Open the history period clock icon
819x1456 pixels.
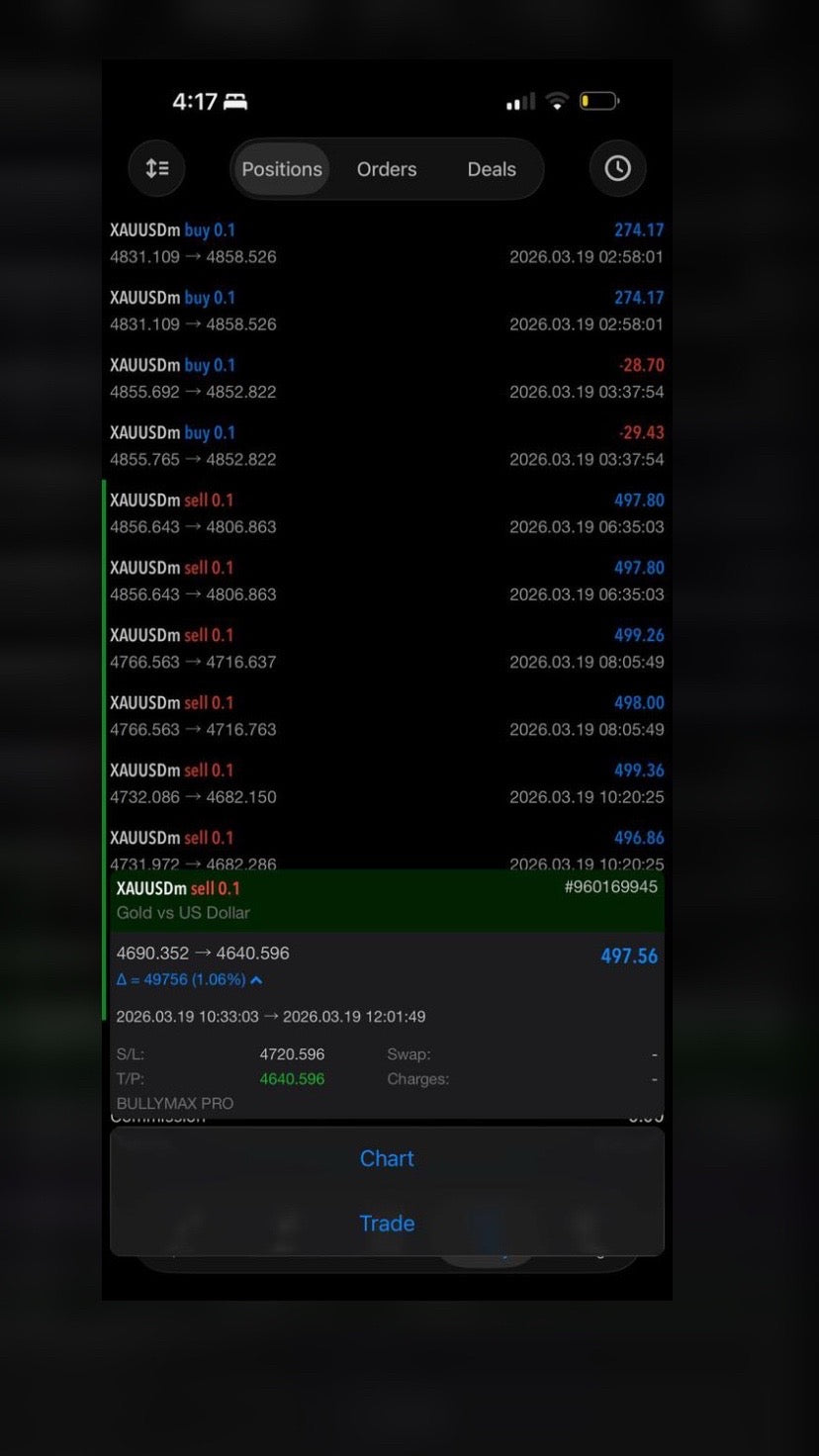[x=617, y=169]
